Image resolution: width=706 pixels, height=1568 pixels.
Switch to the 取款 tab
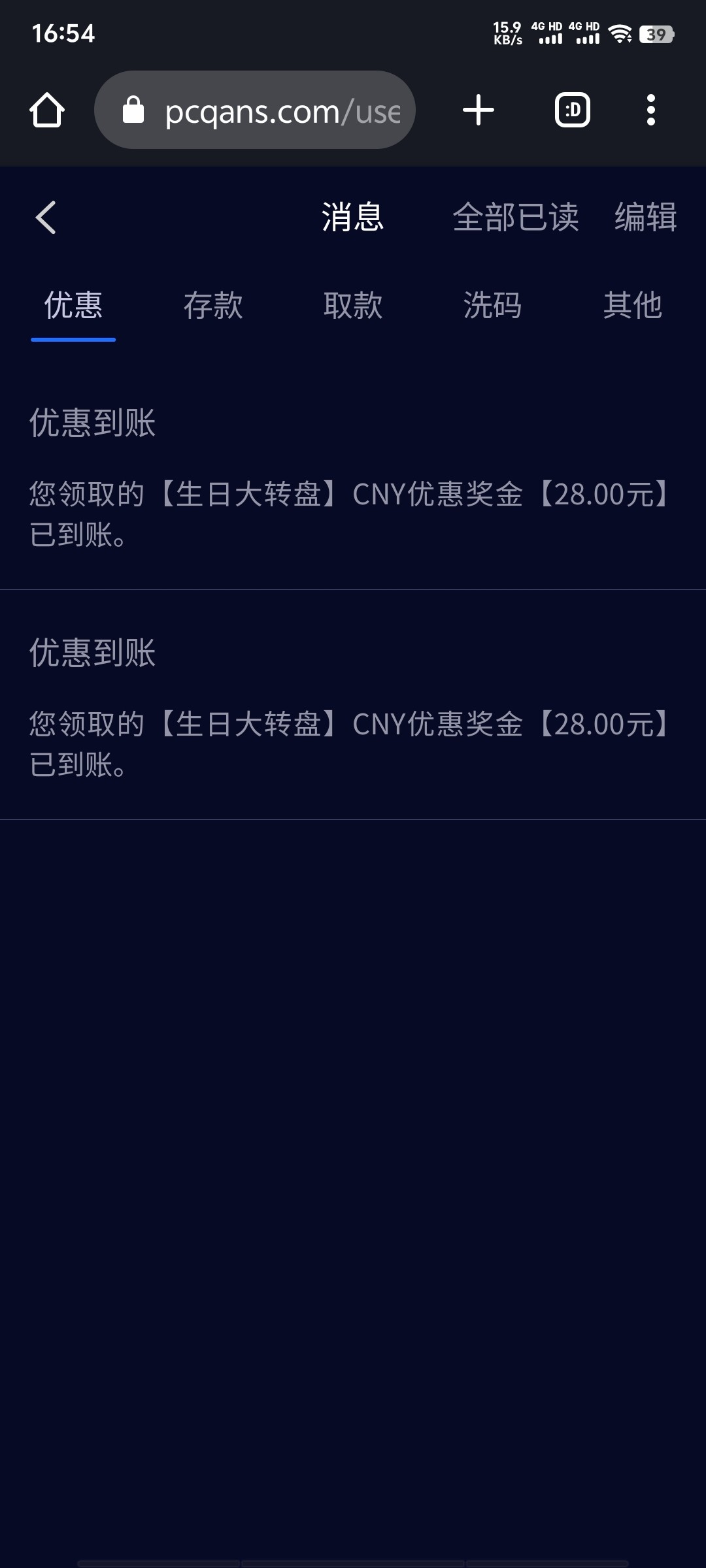[353, 305]
